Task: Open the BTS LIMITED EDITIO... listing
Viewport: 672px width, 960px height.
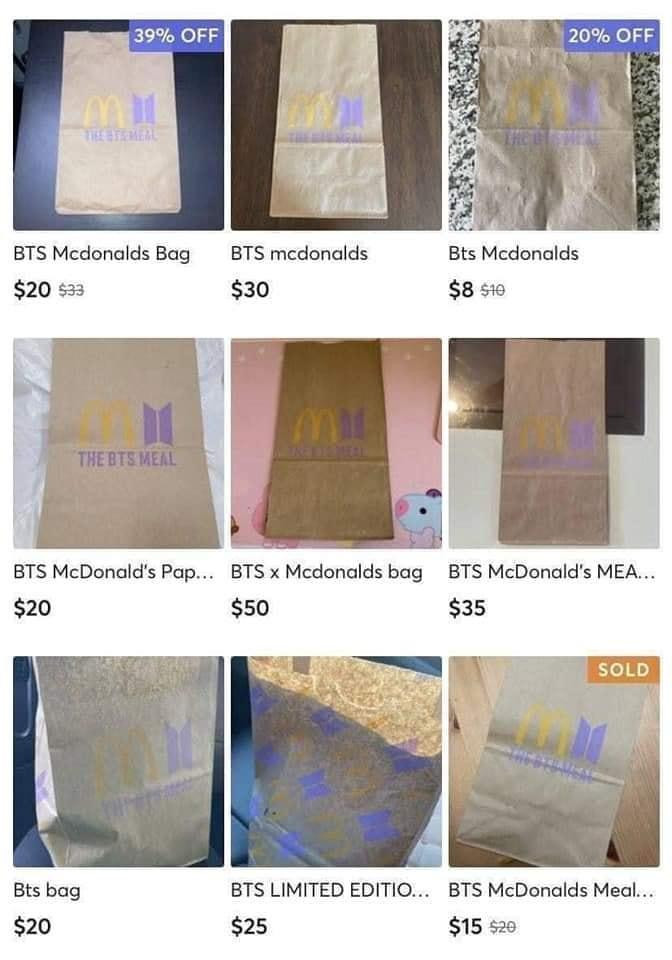Action: [x=336, y=761]
